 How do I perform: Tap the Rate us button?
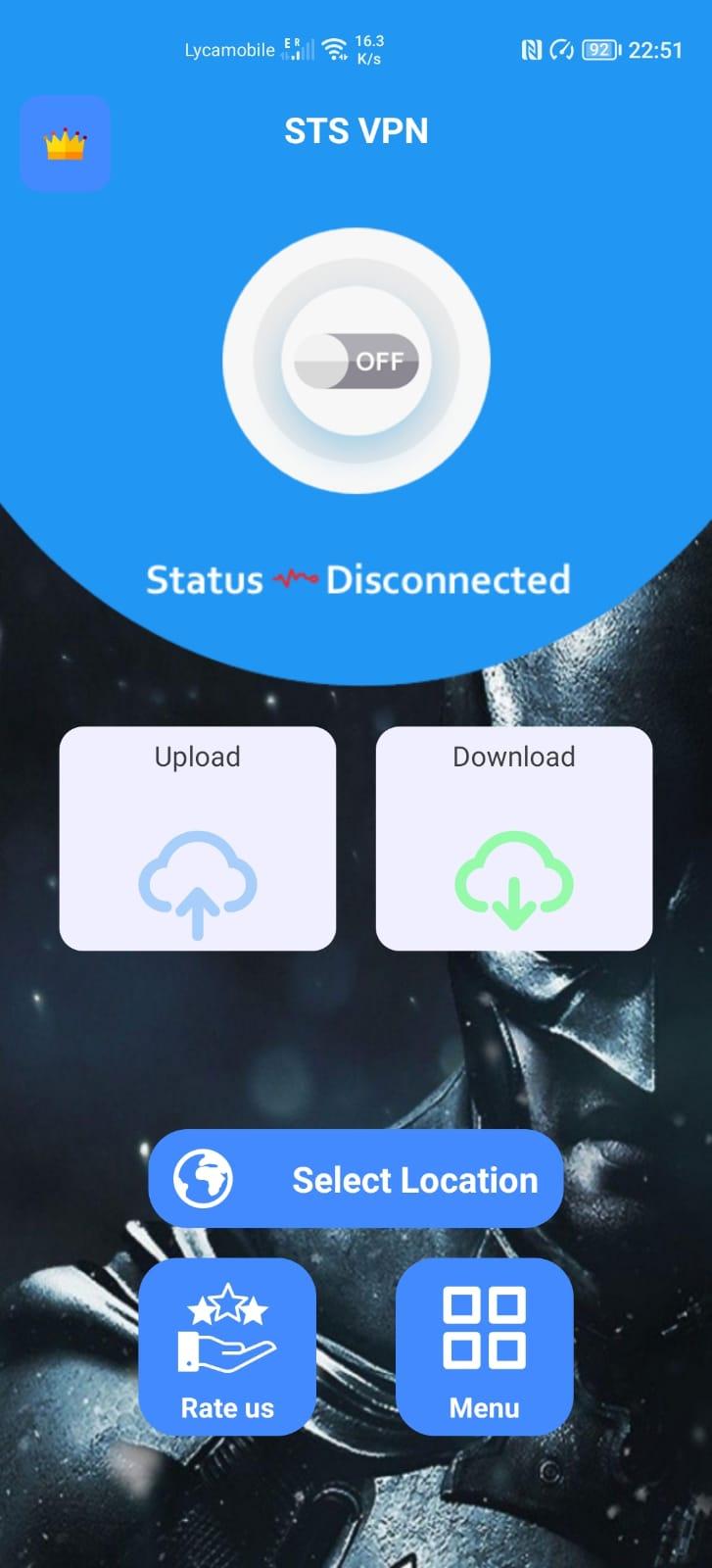click(227, 1347)
